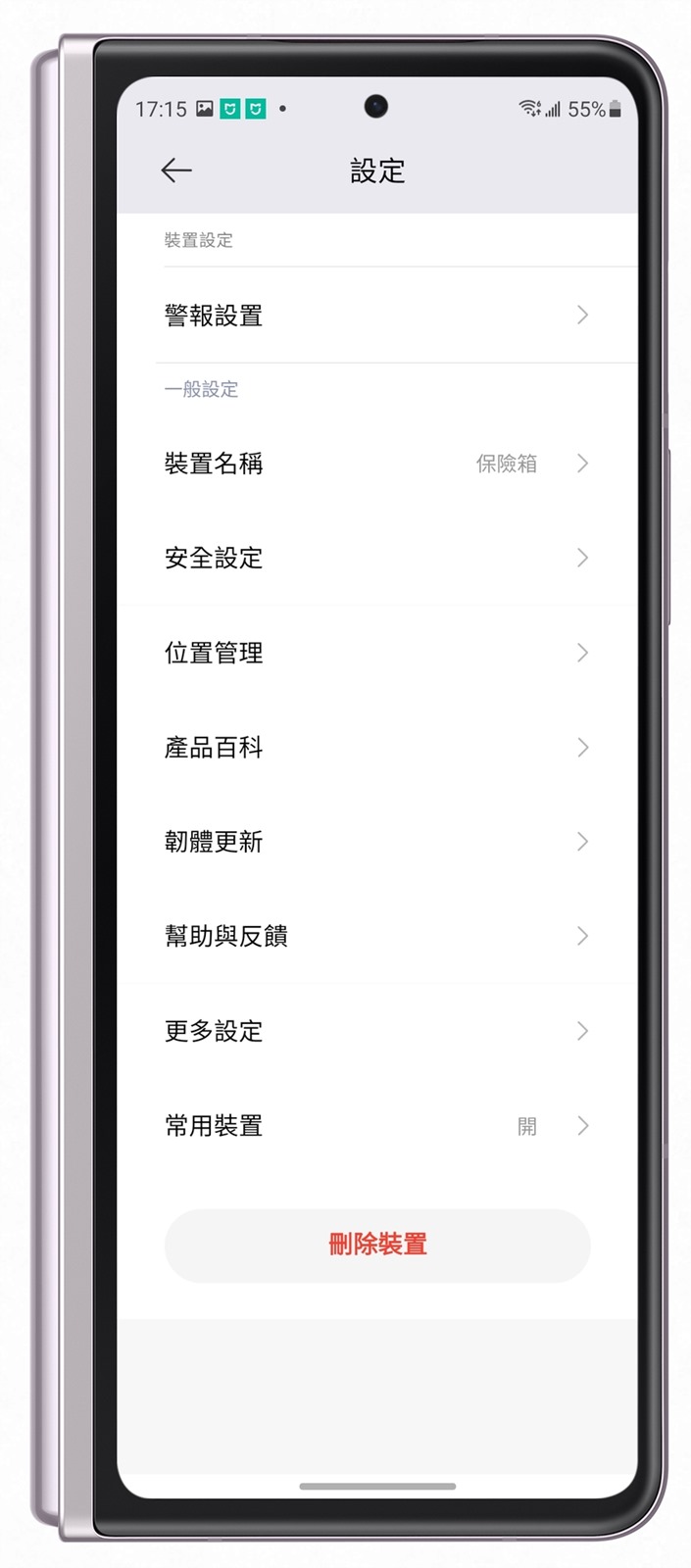Open 常用裝置 frequently used device option
This screenshot has height=1568, width=691.
tap(376, 1126)
